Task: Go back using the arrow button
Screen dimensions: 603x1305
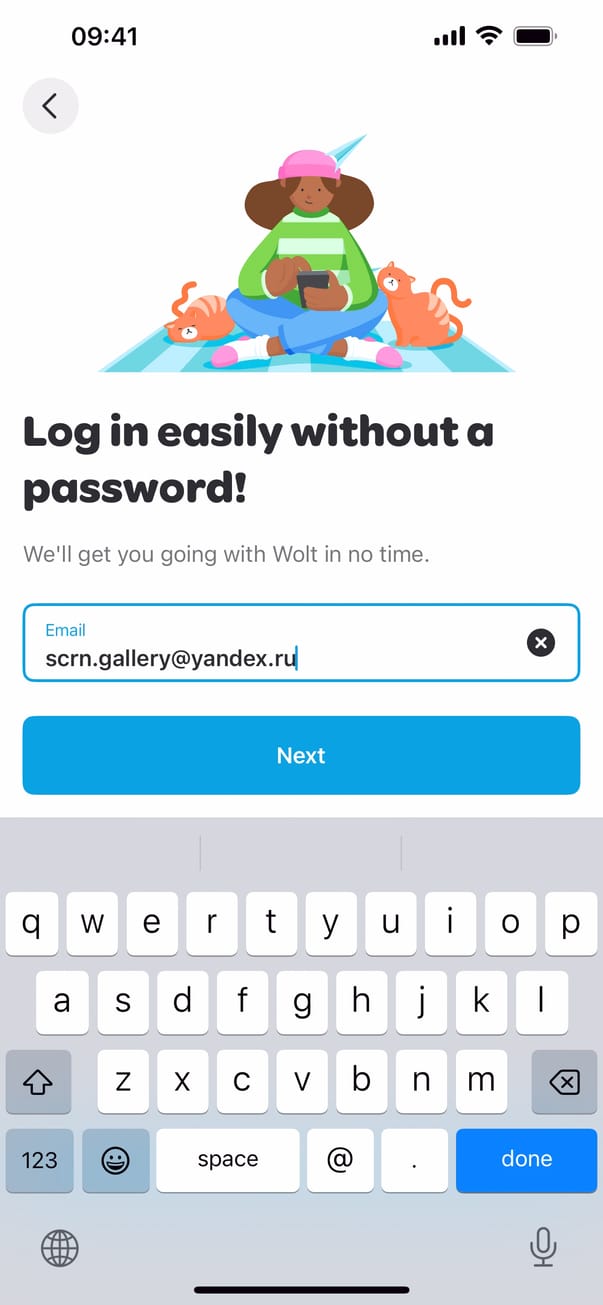Action: (50, 105)
